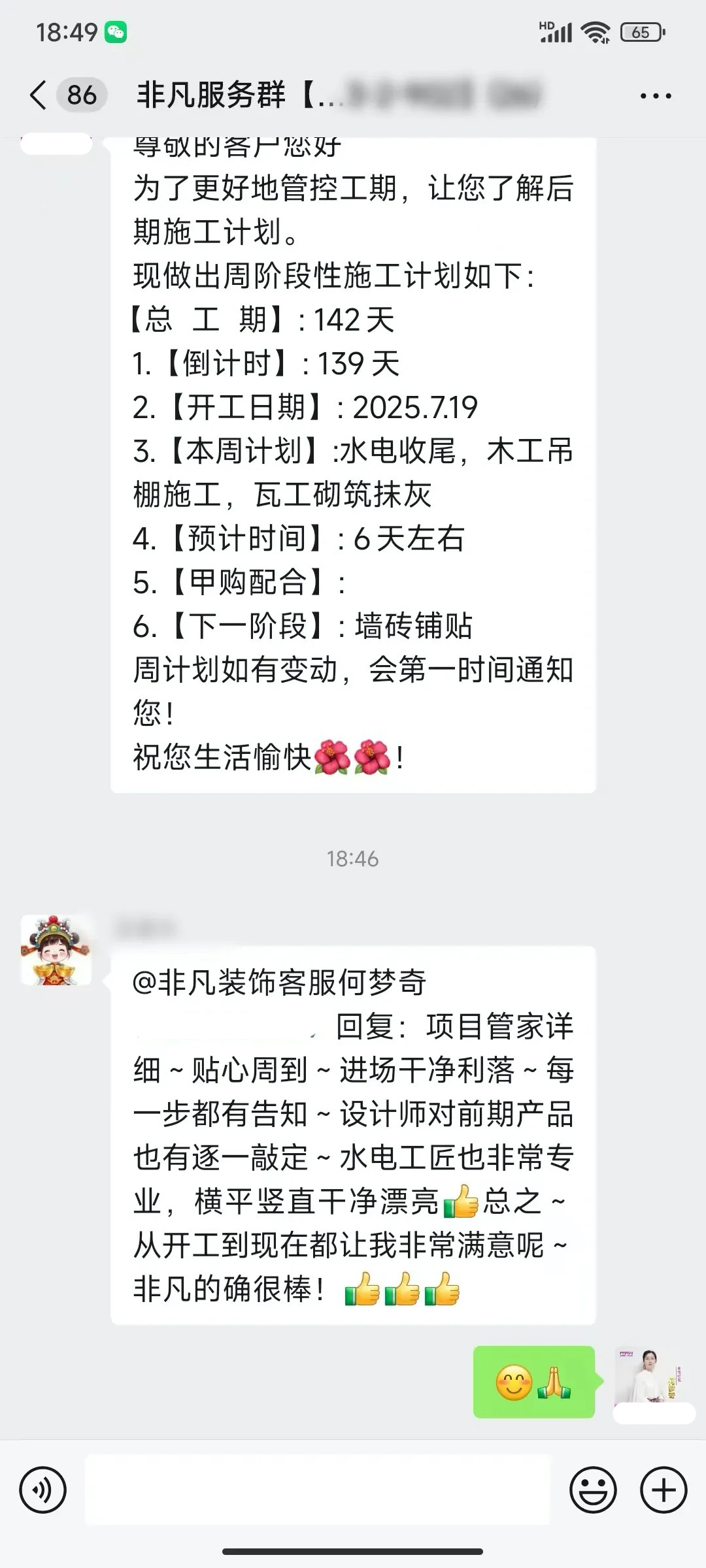This screenshot has width=706, height=1568.
Task: Go back to the chat list
Action: pyautogui.click(x=39, y=95)
